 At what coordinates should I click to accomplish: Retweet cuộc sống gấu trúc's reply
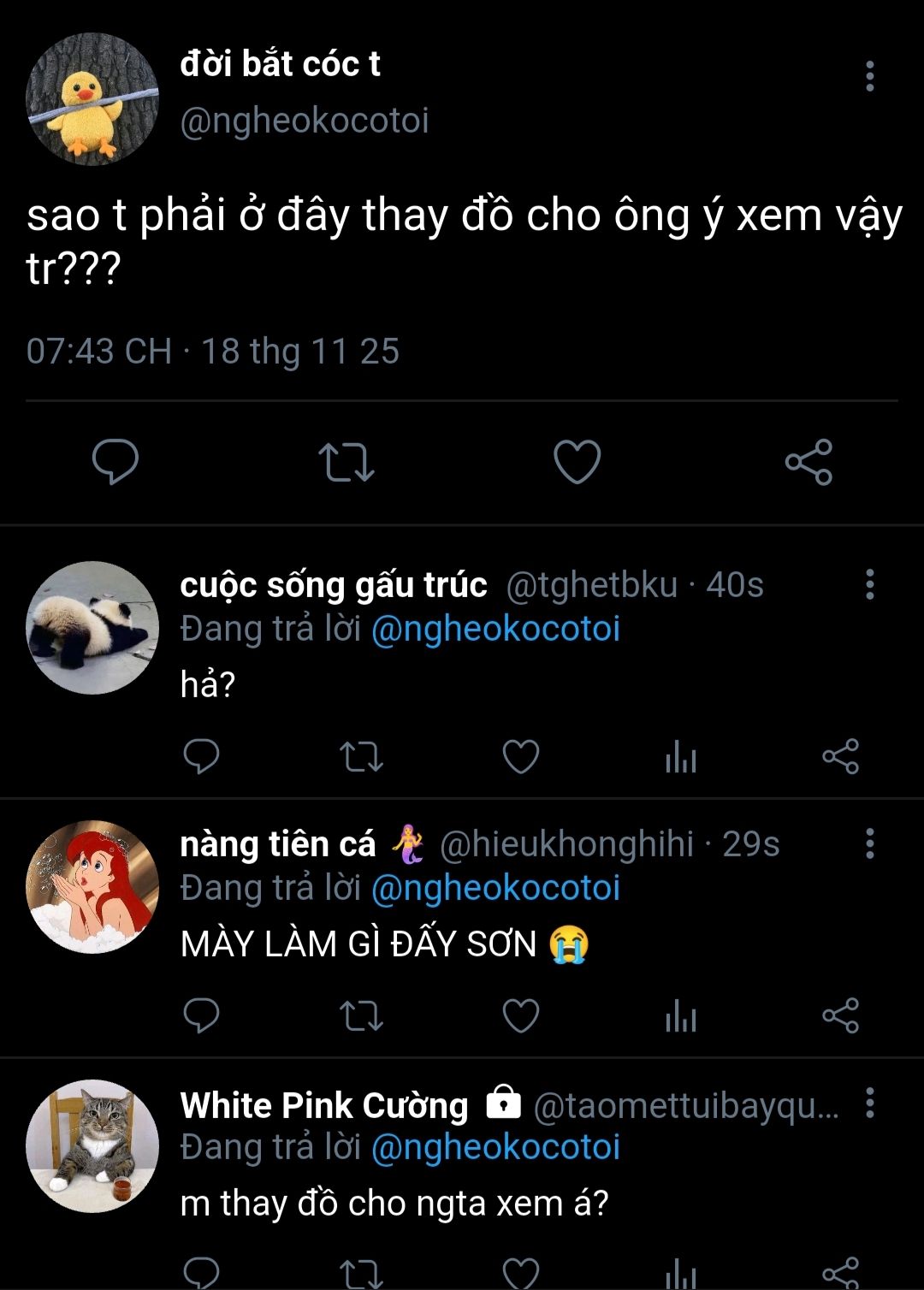(361, 757)
